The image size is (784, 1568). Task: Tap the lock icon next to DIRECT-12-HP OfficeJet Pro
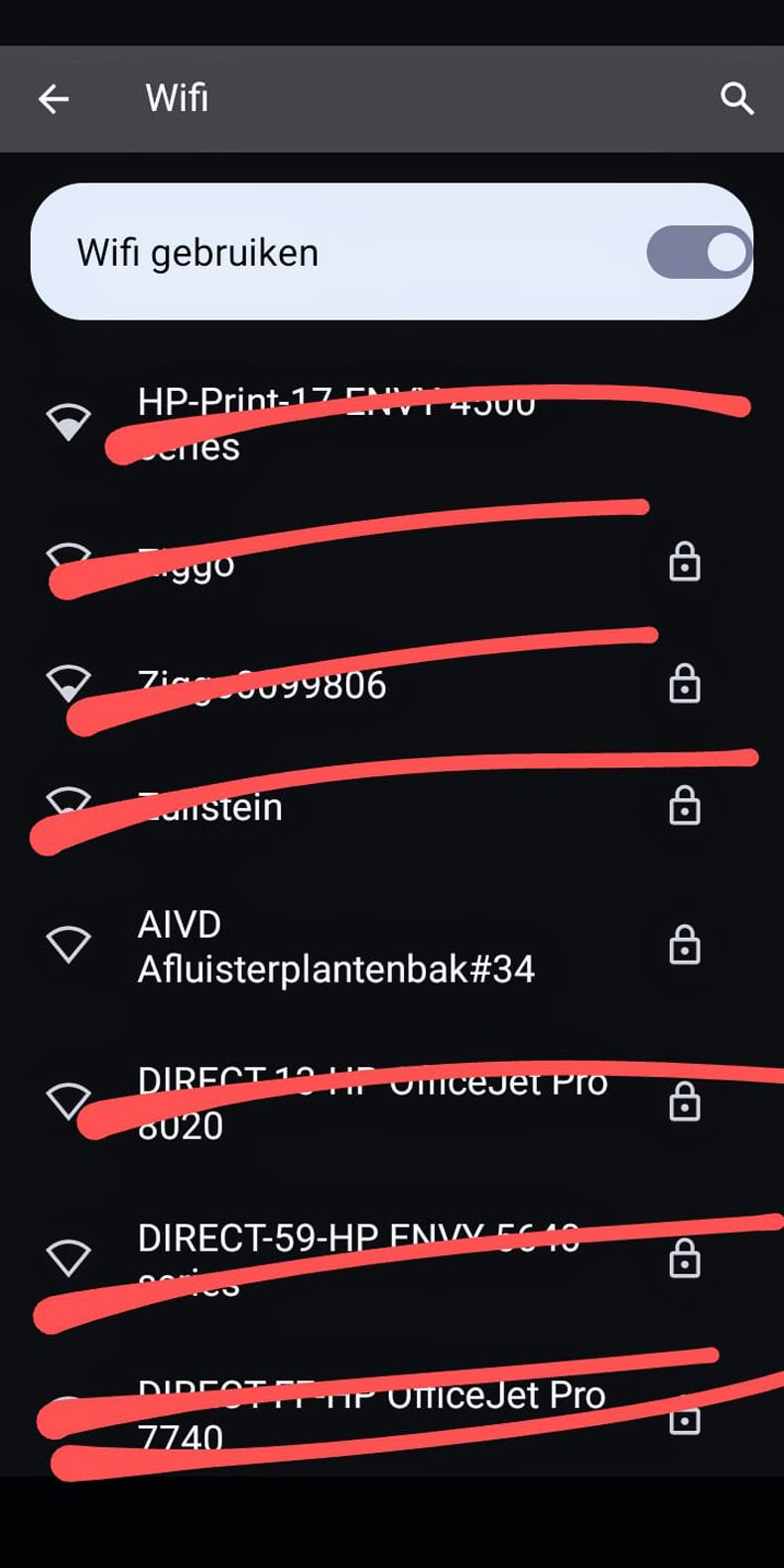coord(685,1102)
